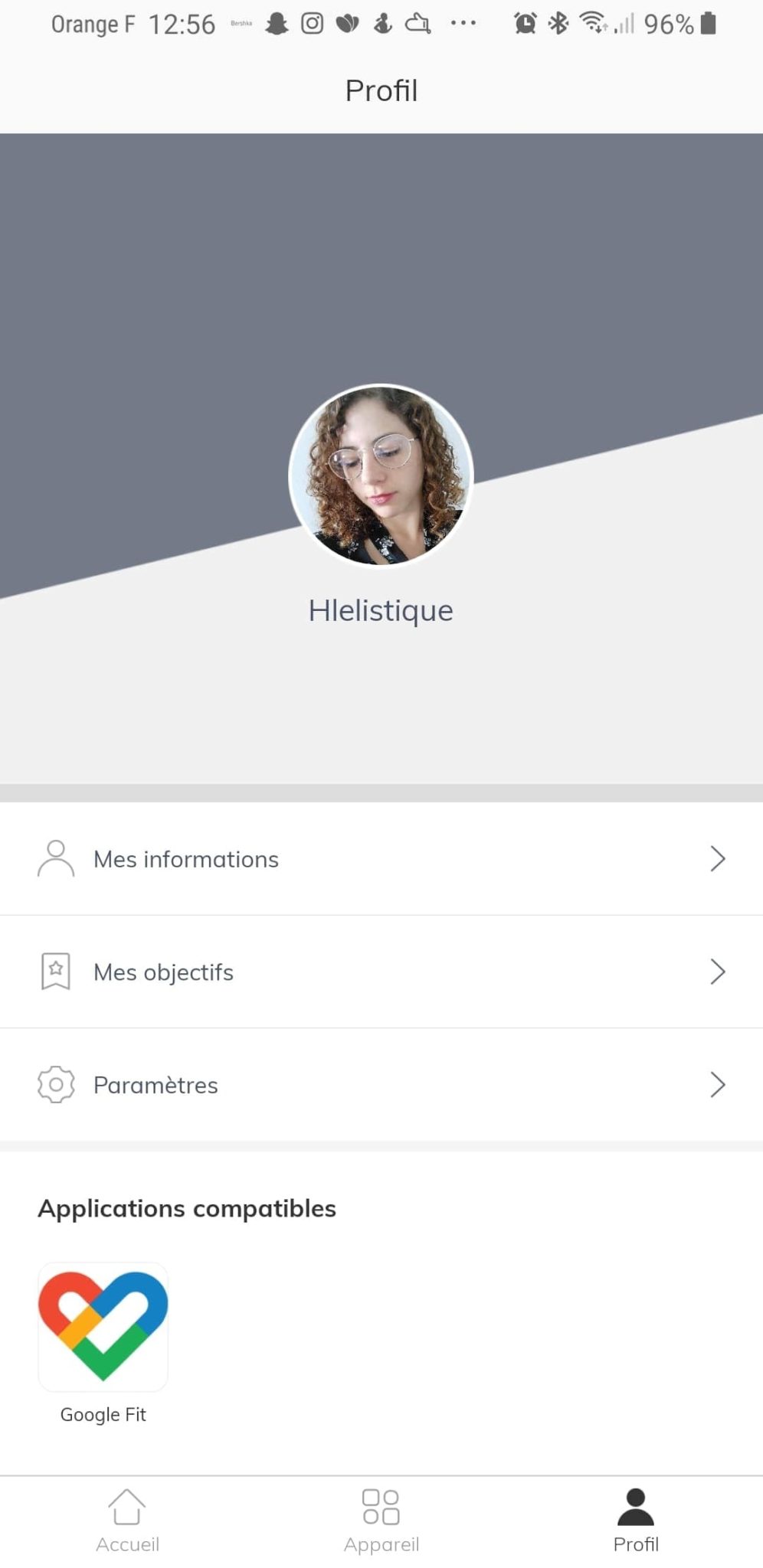
Task: Open the Paramètres settings row
Action: (381, 1085)
